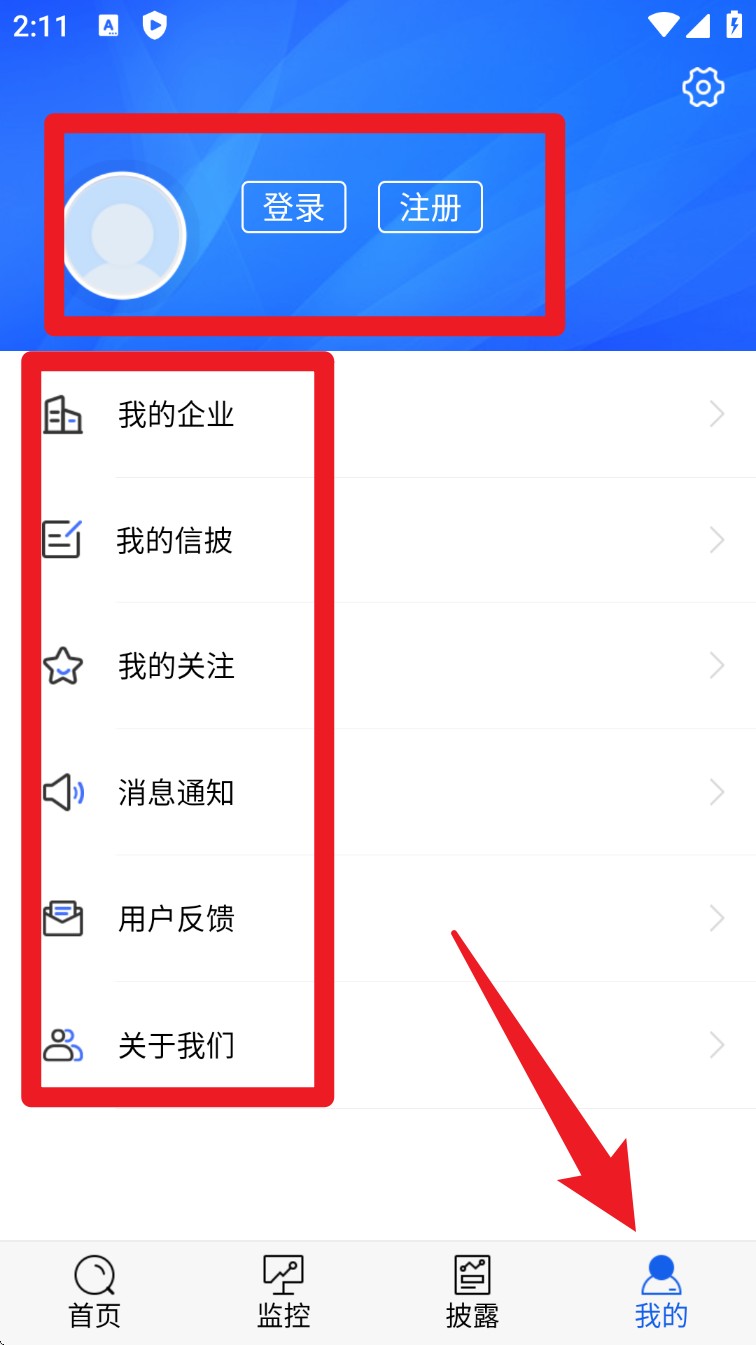Open 我的关注 row

(378, 666)
